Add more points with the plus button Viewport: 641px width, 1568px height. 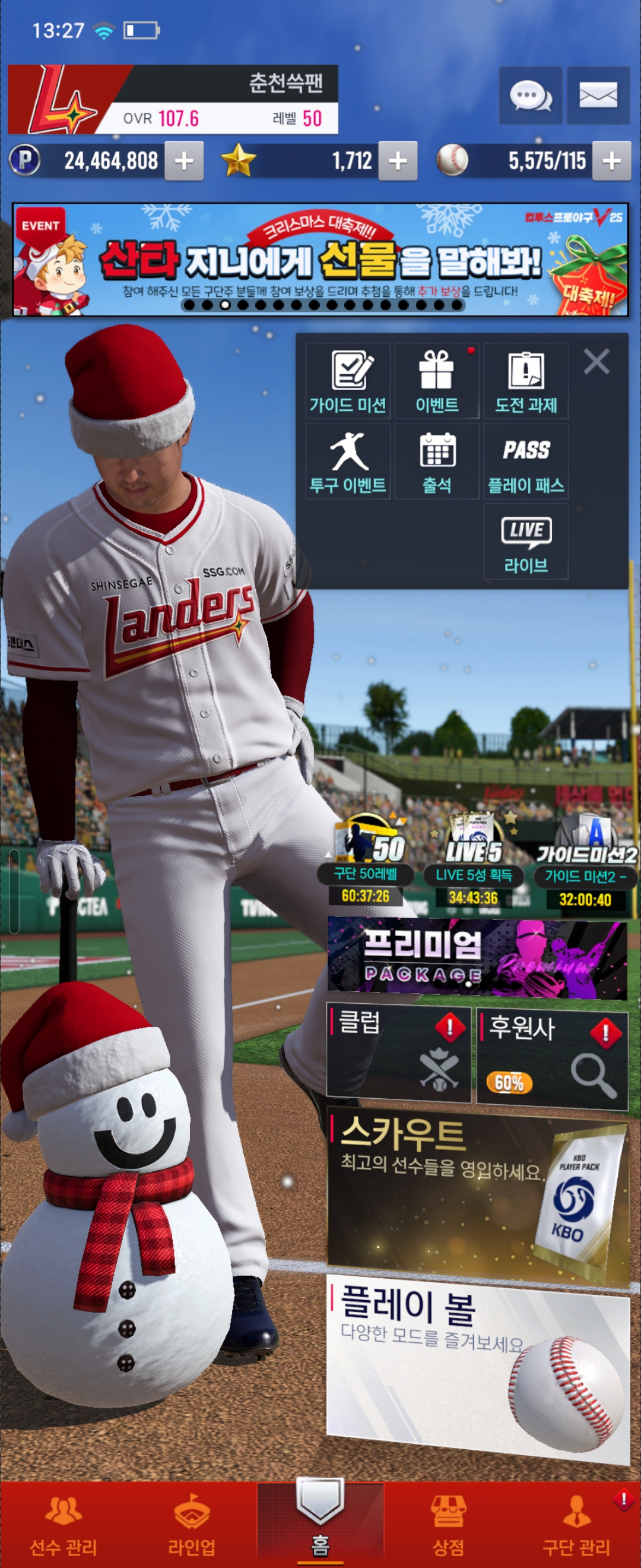(x=183, y=162)
